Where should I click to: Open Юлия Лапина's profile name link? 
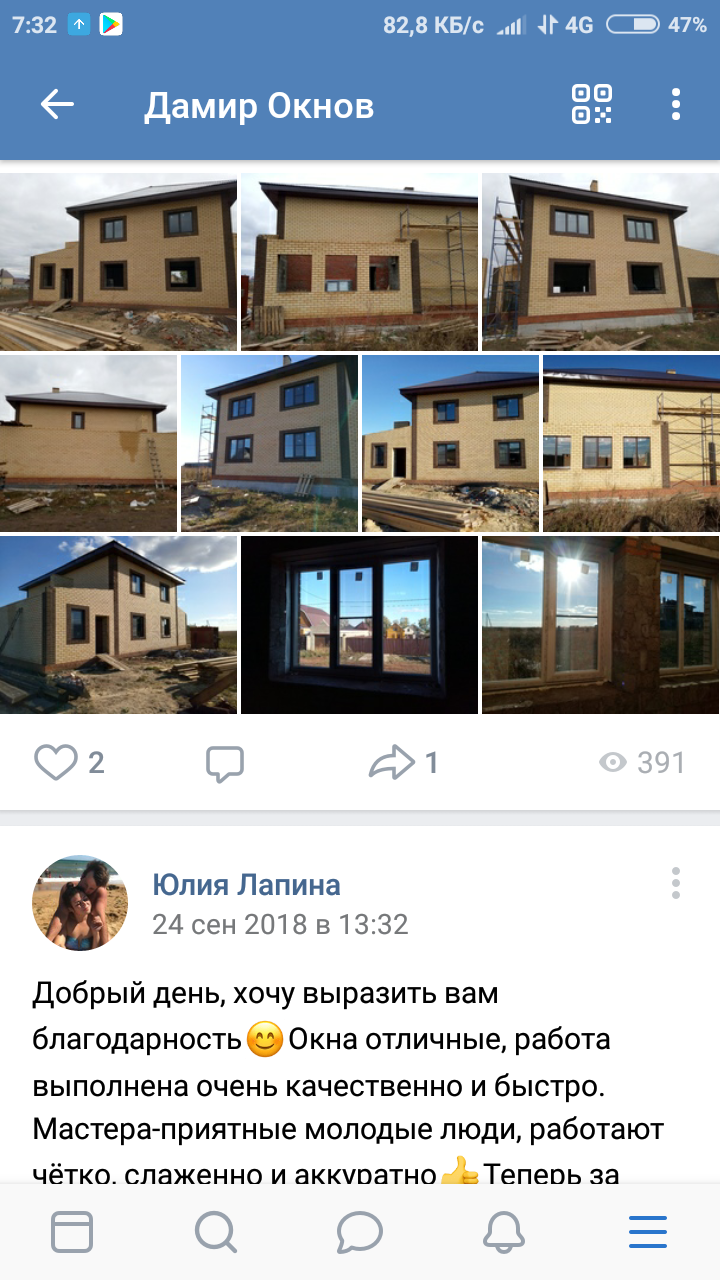(x=246, y=885)
